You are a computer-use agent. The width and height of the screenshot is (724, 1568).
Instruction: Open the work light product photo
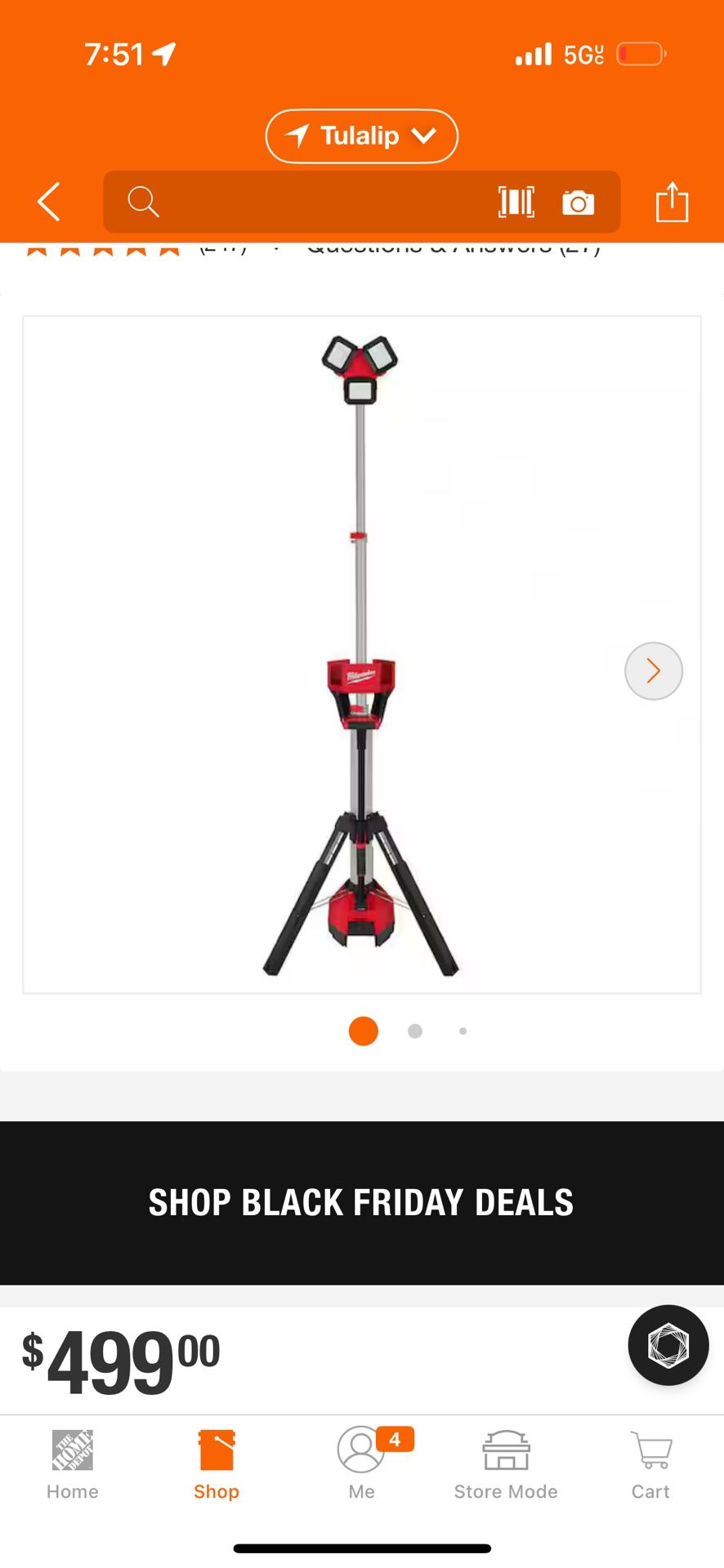point(360,654)
